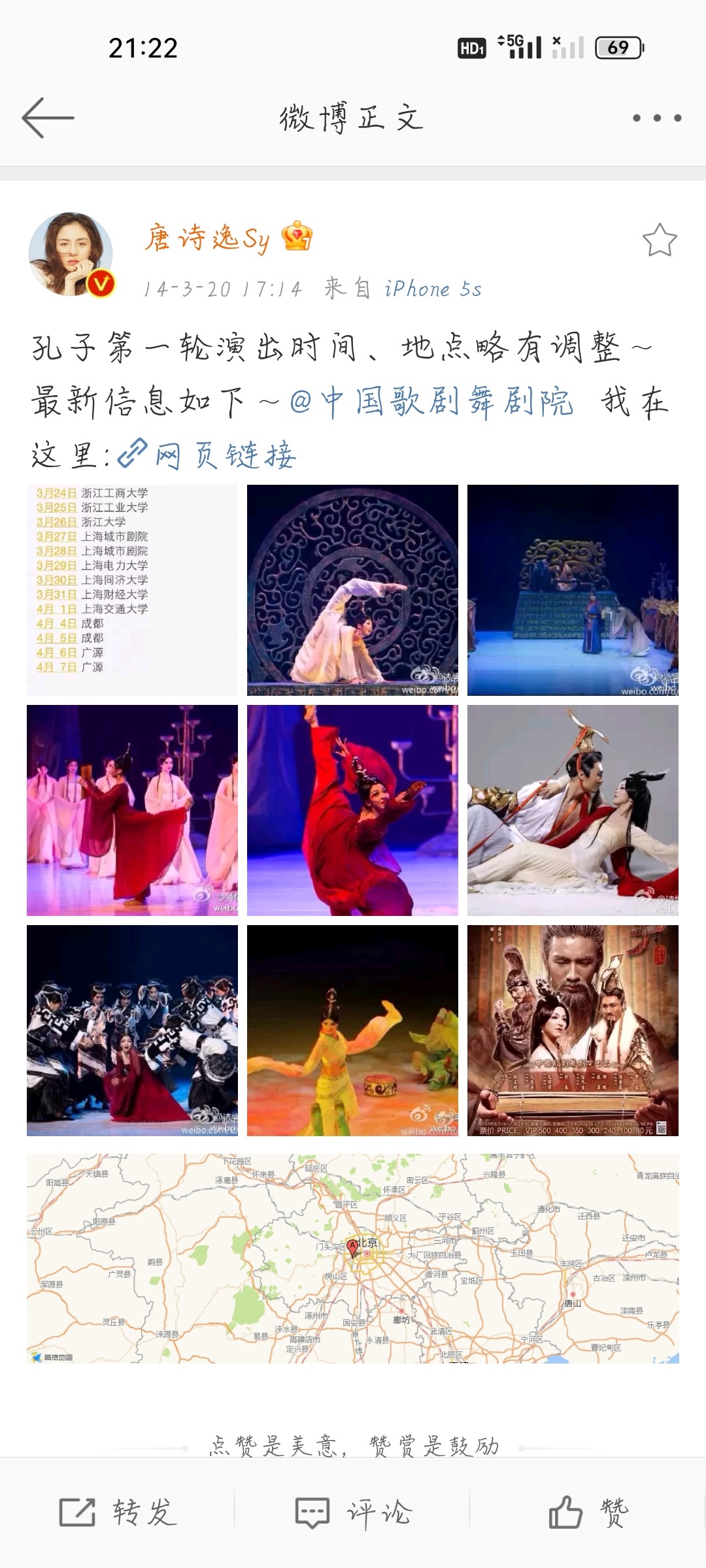Open the red dress group dance photo
This screenshot has height=1568, width=706.
(132, 809)
